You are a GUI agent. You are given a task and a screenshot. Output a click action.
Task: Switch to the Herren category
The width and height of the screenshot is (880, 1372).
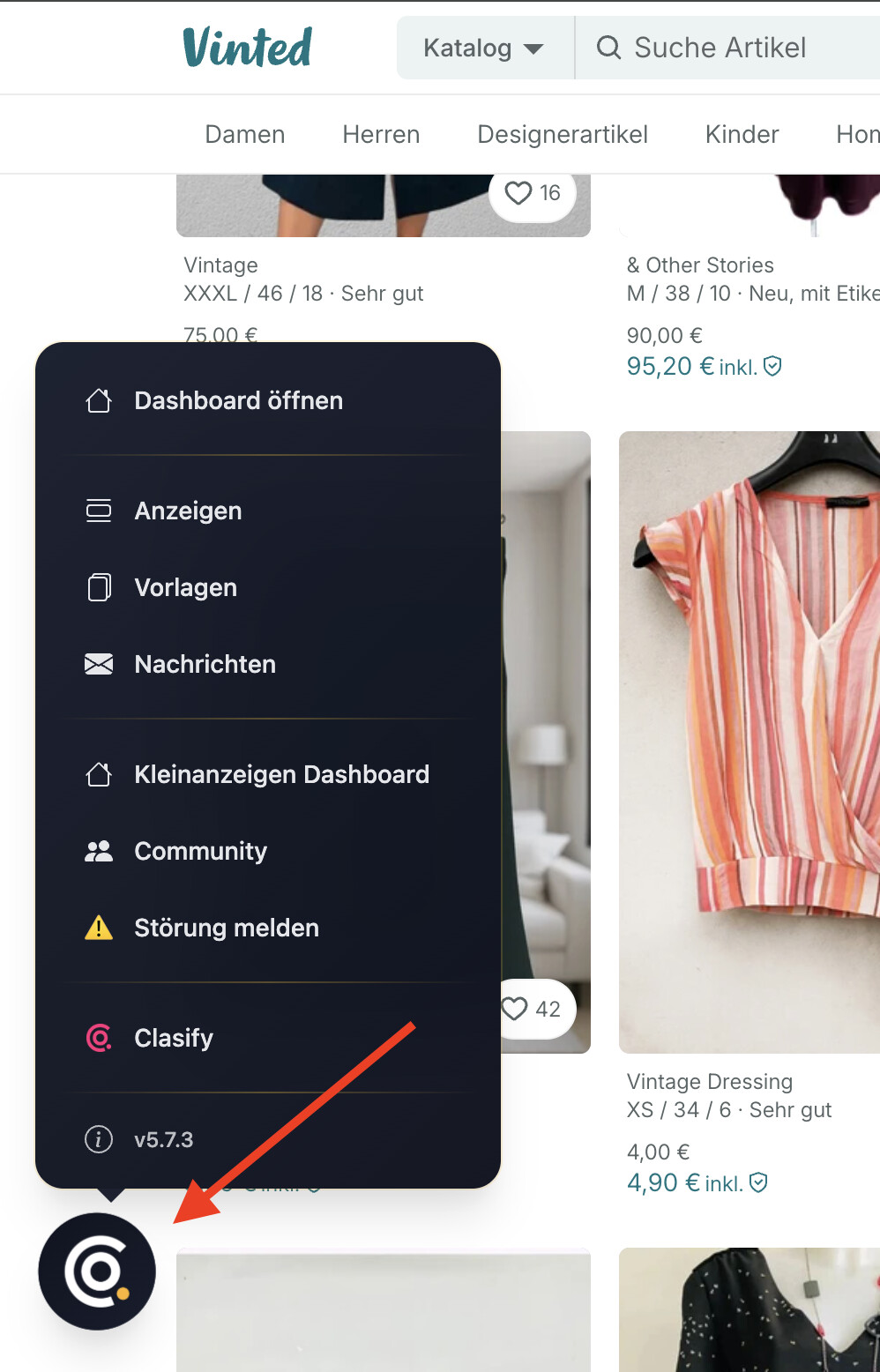[x=381, y=134]
